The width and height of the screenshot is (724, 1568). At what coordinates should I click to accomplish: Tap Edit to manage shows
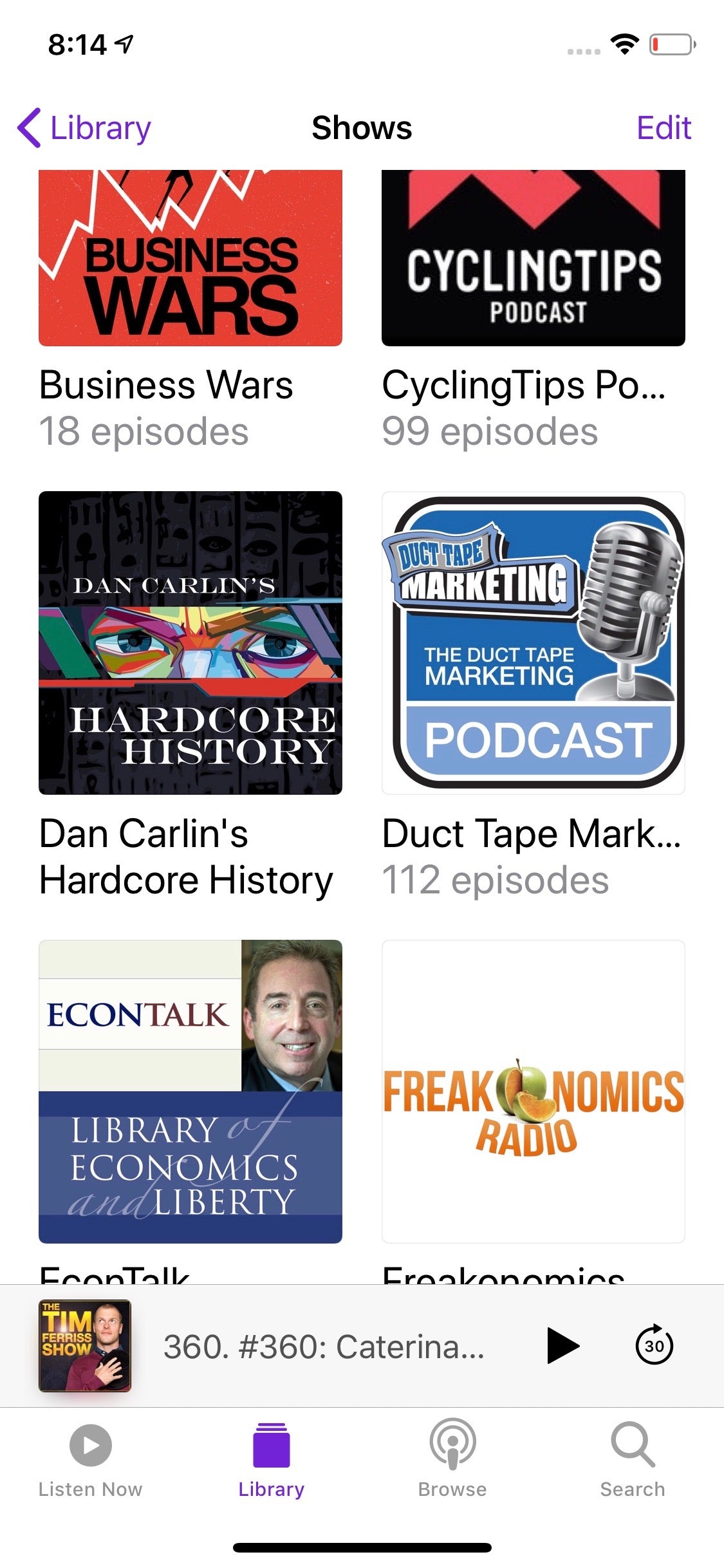click(663, 128)
